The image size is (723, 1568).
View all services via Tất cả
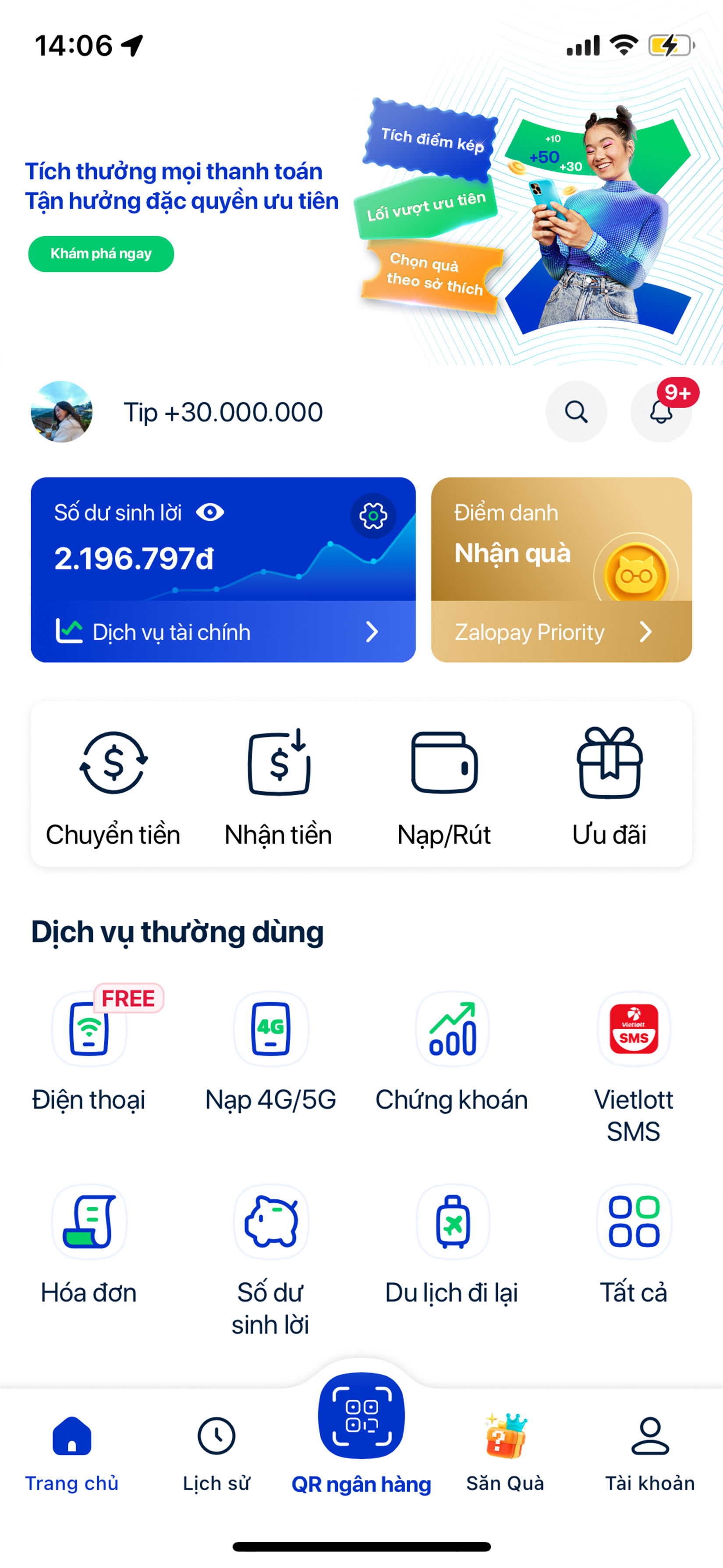634,1242
